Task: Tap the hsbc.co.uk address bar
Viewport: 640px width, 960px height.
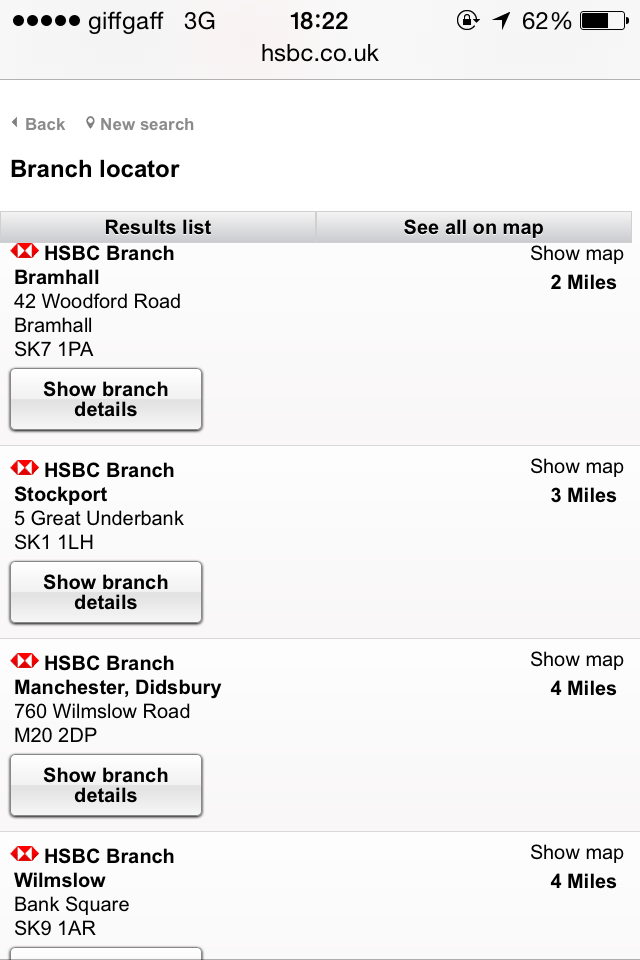Action: point(320,54)
